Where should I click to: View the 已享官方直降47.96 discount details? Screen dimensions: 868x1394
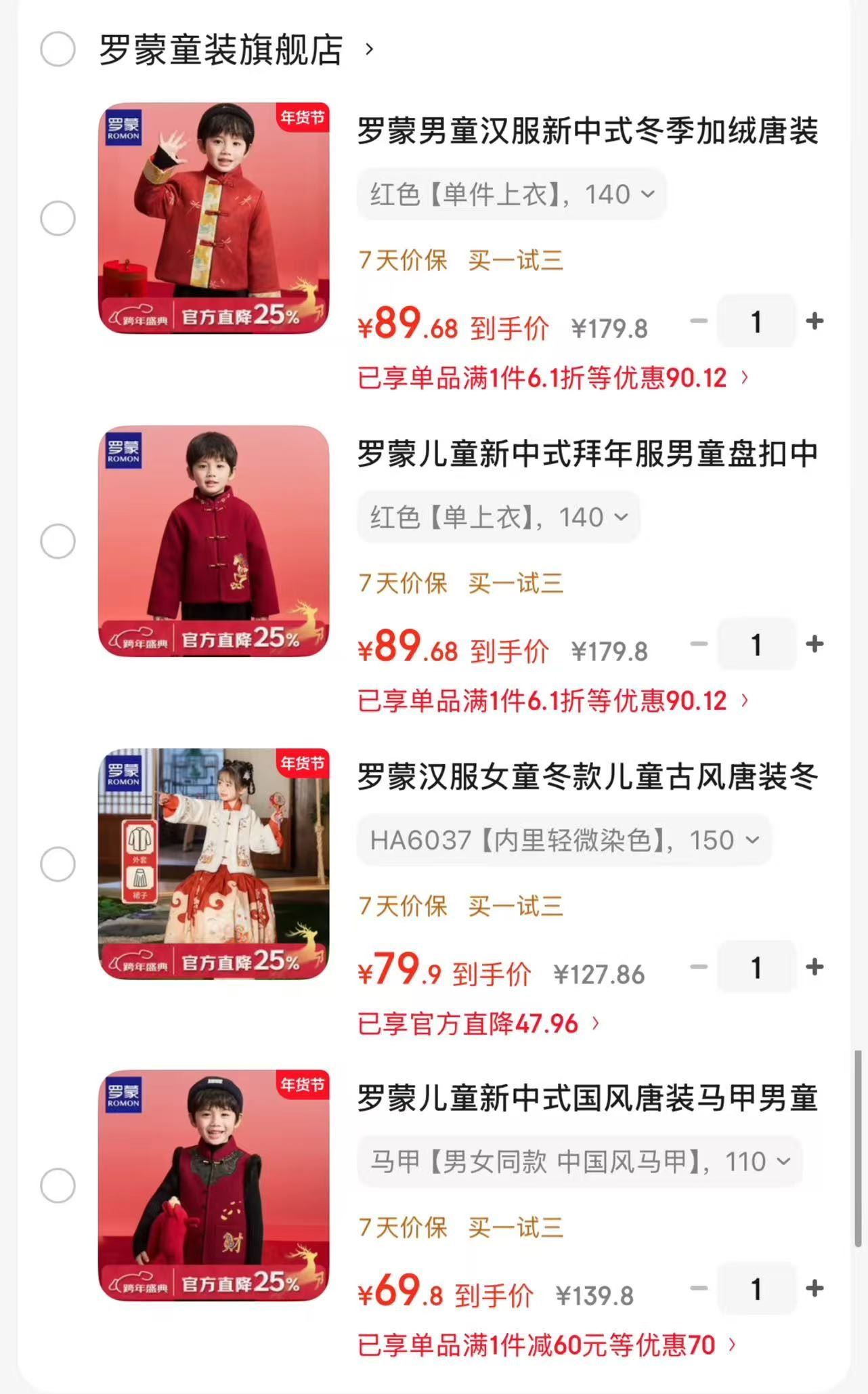pos(478,1023)
